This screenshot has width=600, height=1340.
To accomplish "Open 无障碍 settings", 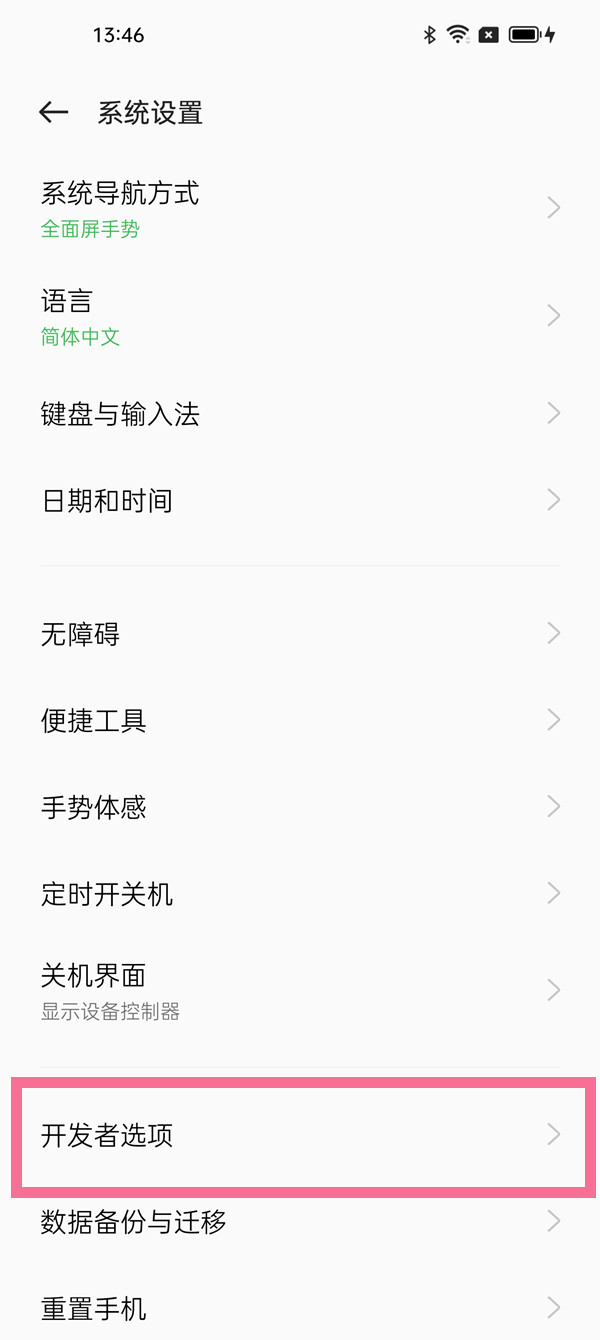I will click(x=300, y=634).
